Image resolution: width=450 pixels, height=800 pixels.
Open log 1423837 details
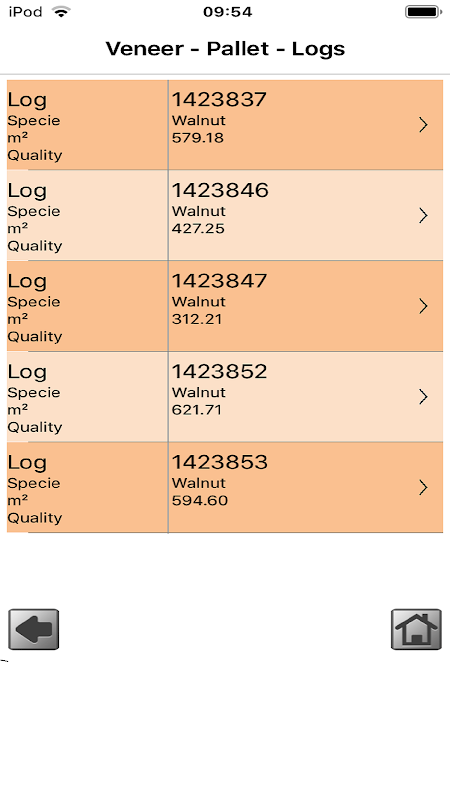pyautogui.click(x=224, y=124)
